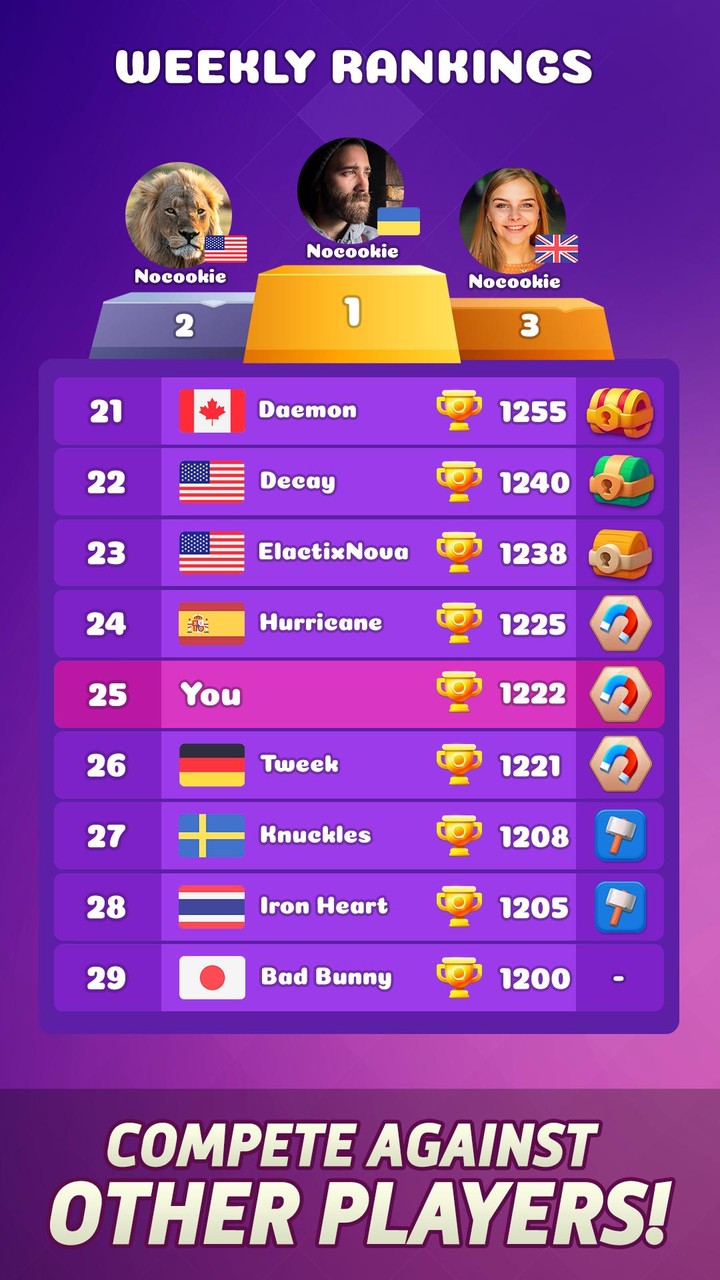The width and height of the screenshot is (720, 1280).
Task: Open the silver chest next to ElactixNova
Action: (x=622, y=552)
